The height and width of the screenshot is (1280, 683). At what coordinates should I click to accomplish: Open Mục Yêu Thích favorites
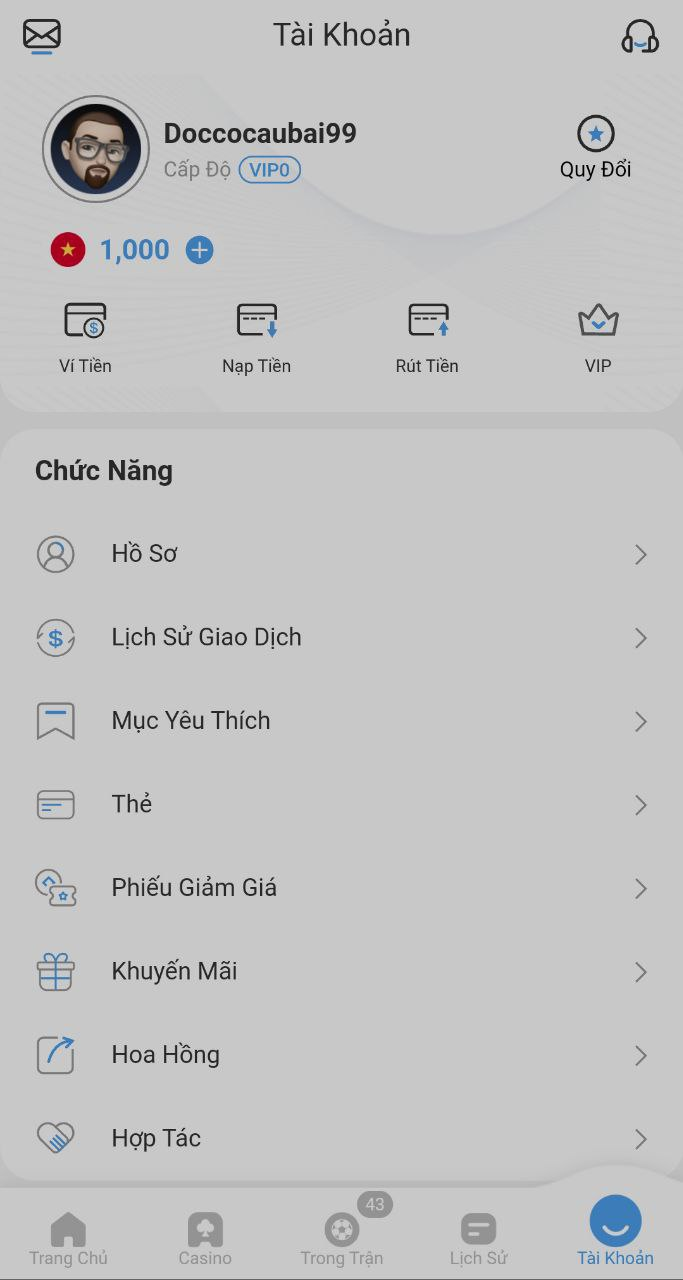[x=341, y=721]
